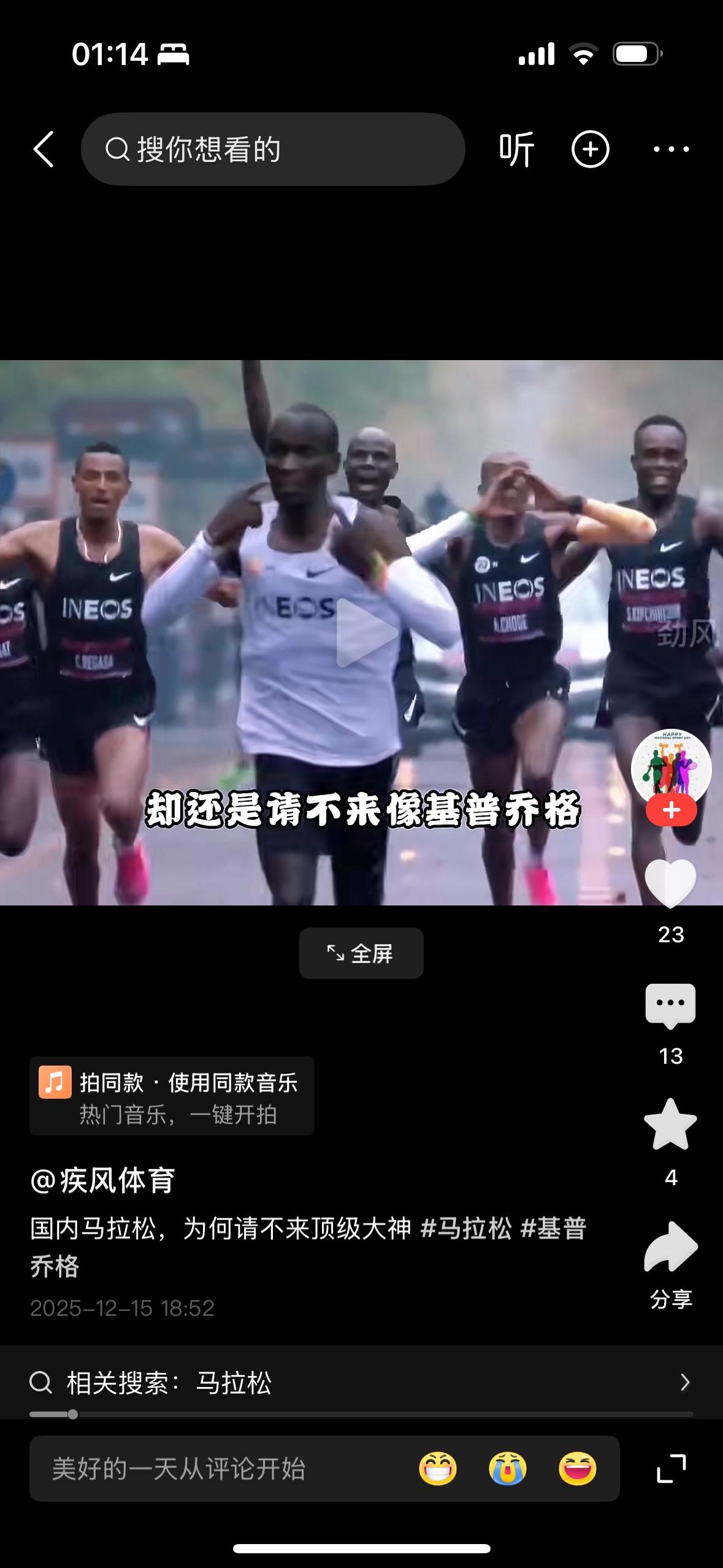
Task: Tap the plus icon to create content
Action: point(589,150)
